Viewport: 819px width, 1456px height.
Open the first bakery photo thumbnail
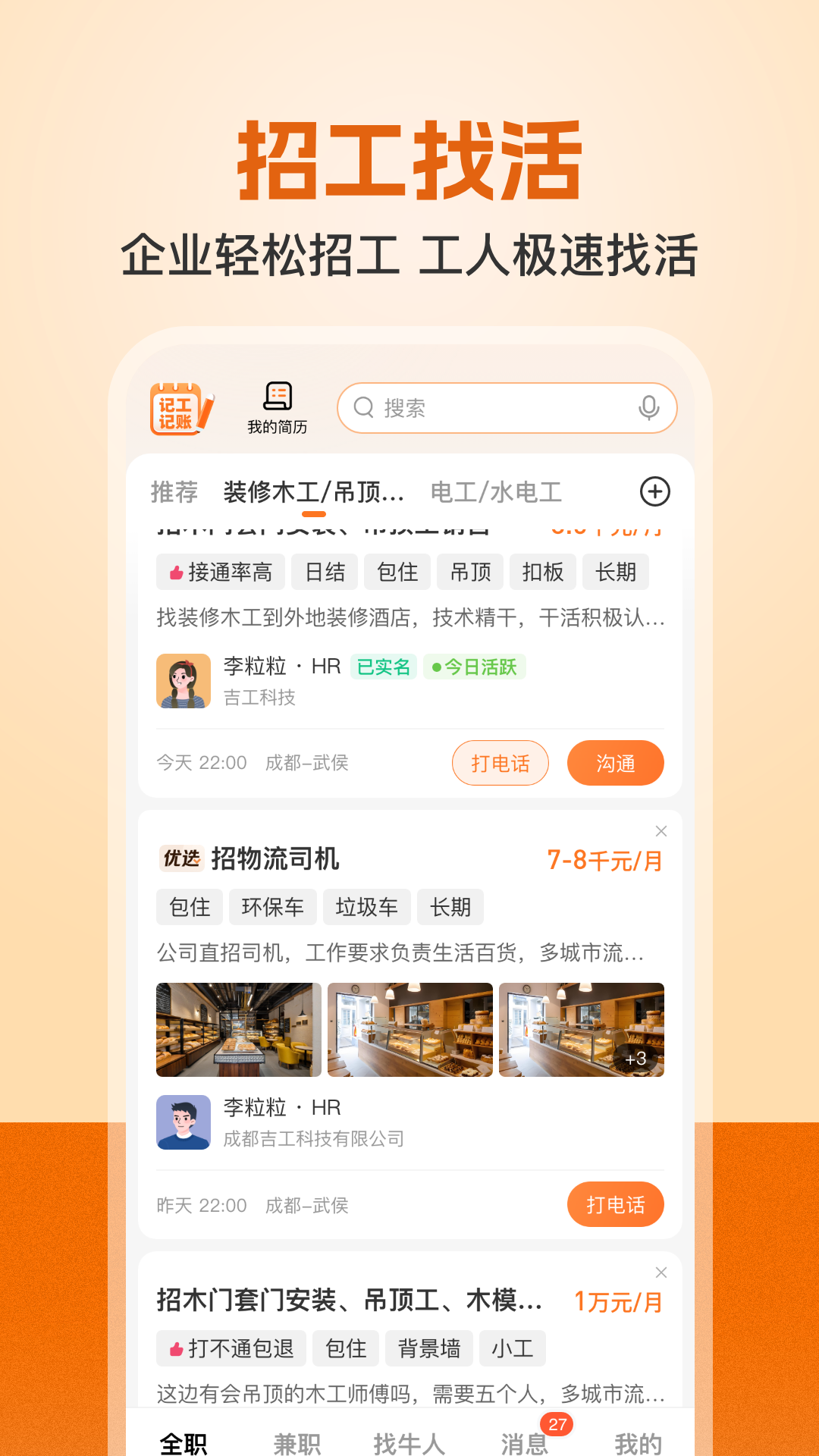(x=237, y=1030)
